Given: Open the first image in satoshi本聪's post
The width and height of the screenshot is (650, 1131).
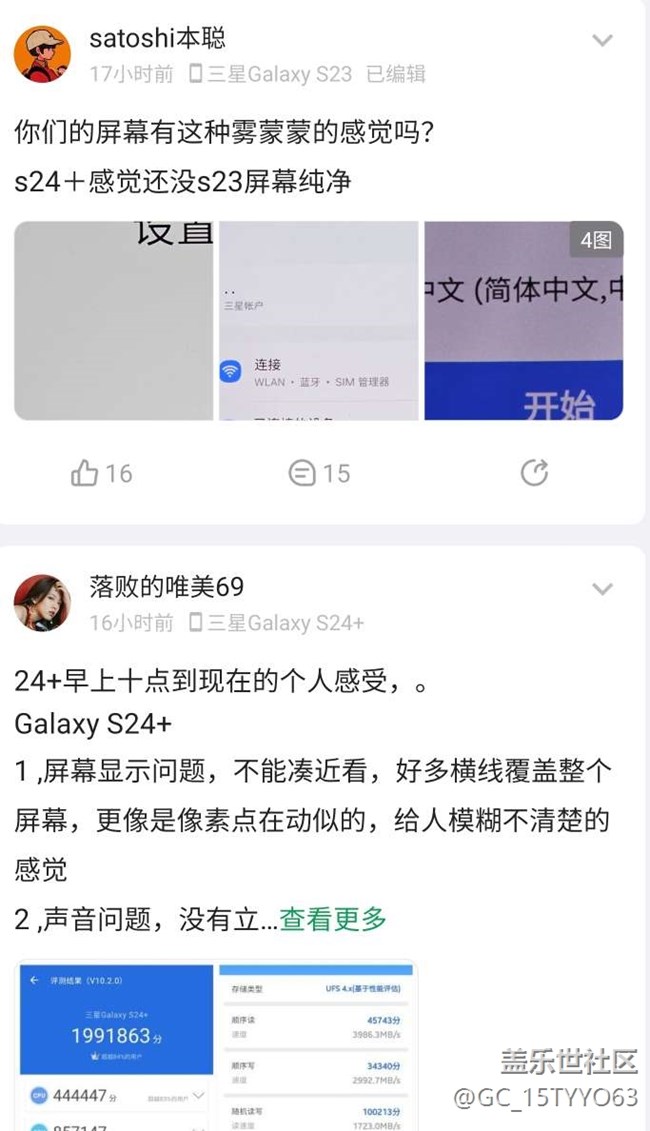Looking at the screenshot, I should point(114,320).
